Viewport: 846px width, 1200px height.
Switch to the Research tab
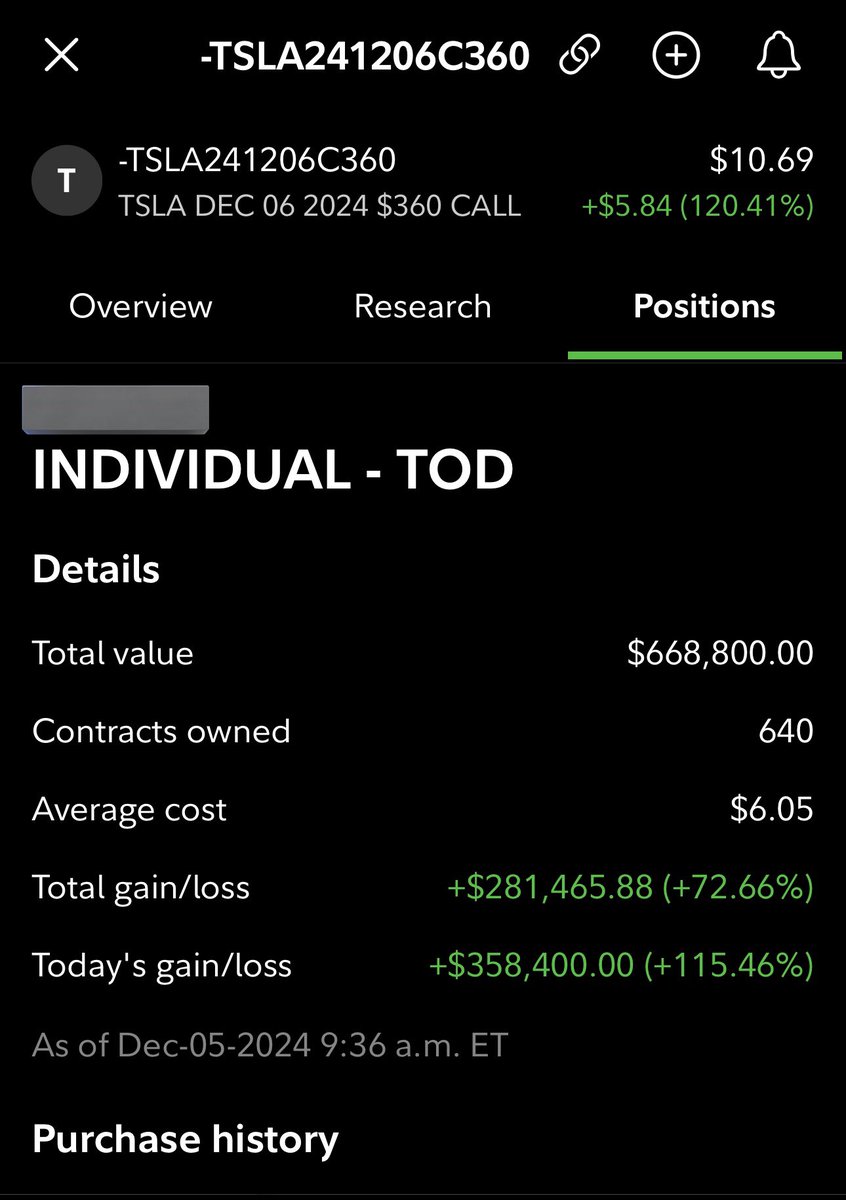click(423, 306)
